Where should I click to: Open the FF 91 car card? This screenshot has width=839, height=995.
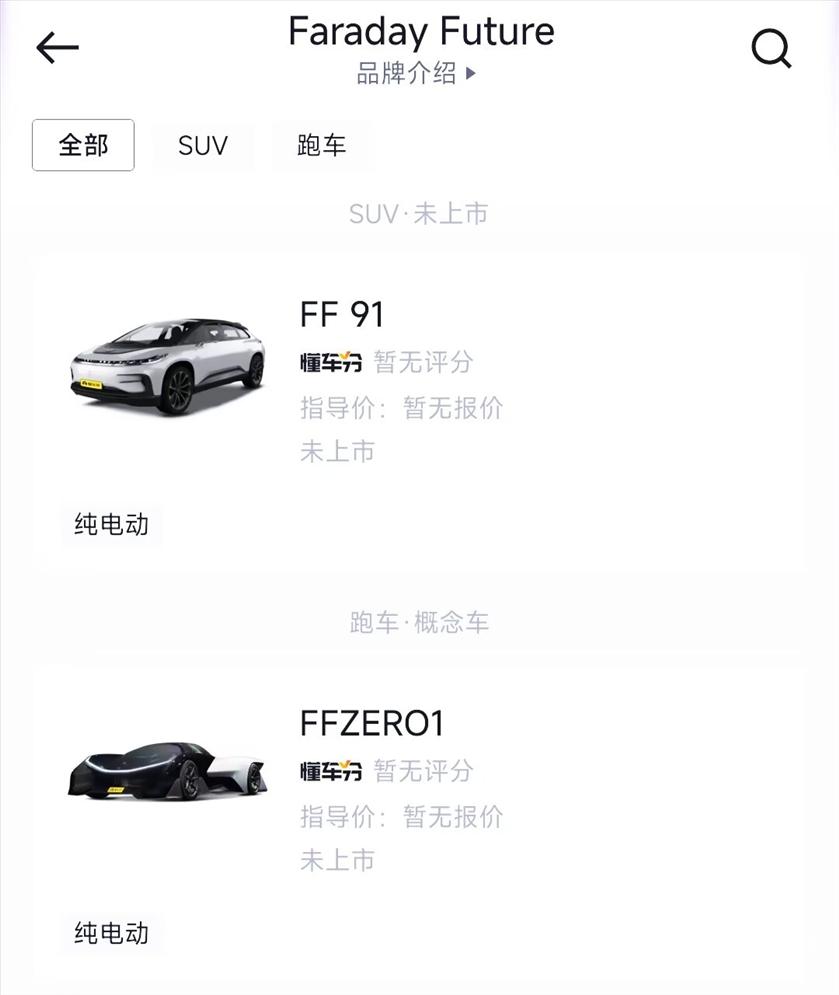click(x=418, y=410)
